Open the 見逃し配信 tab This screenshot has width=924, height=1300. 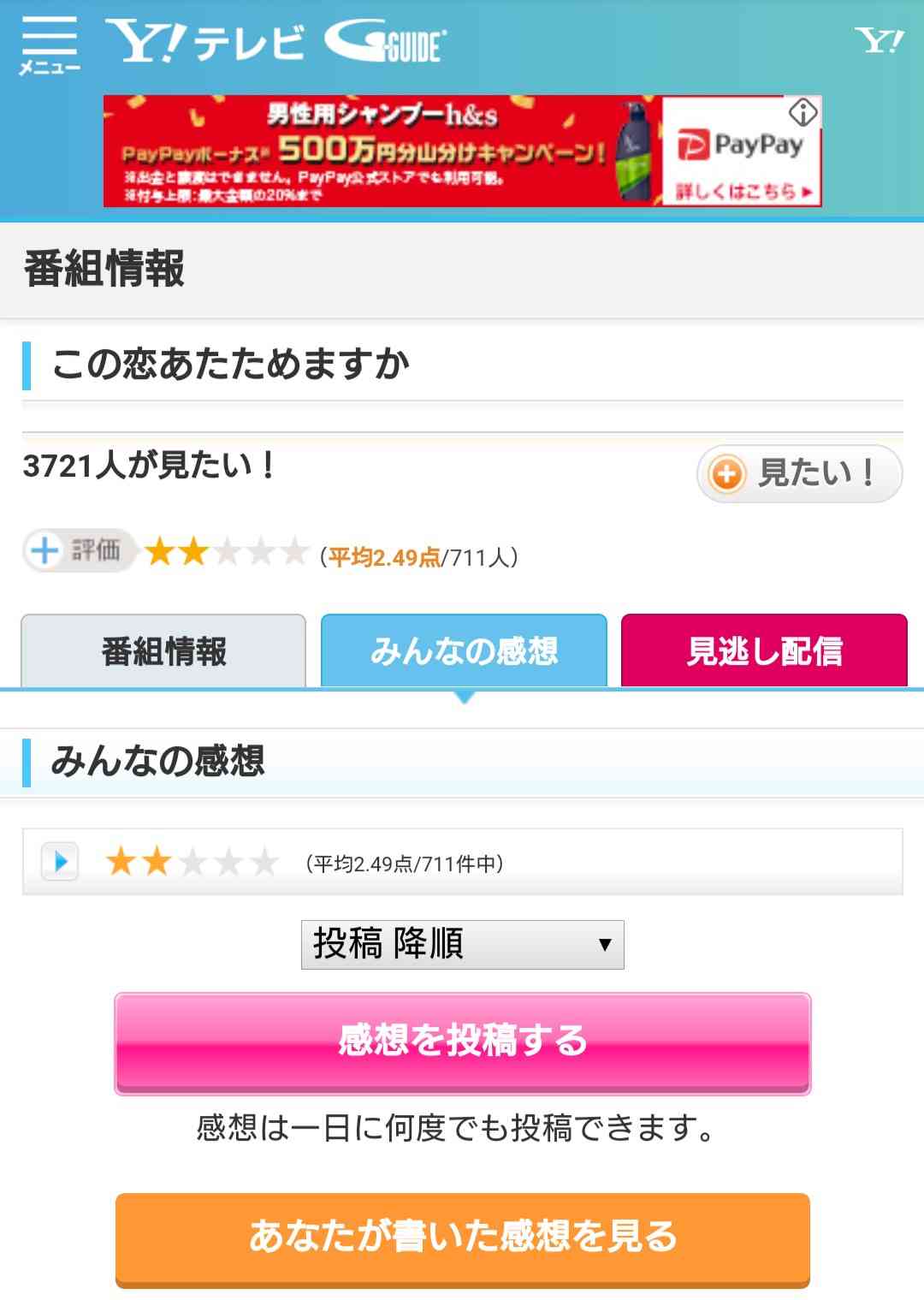[x=763, y=651]
